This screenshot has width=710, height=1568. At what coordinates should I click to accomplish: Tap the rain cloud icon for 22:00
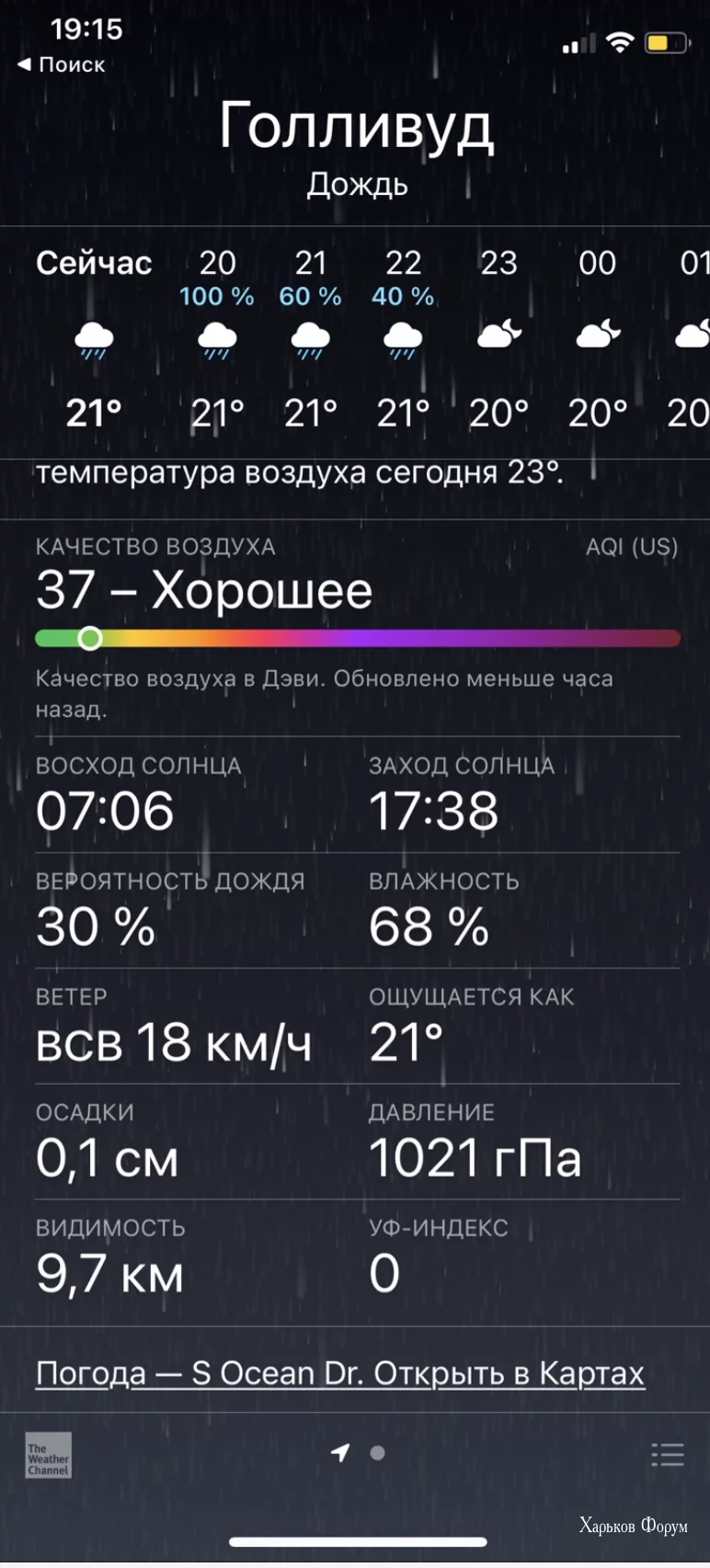point(402,339)
